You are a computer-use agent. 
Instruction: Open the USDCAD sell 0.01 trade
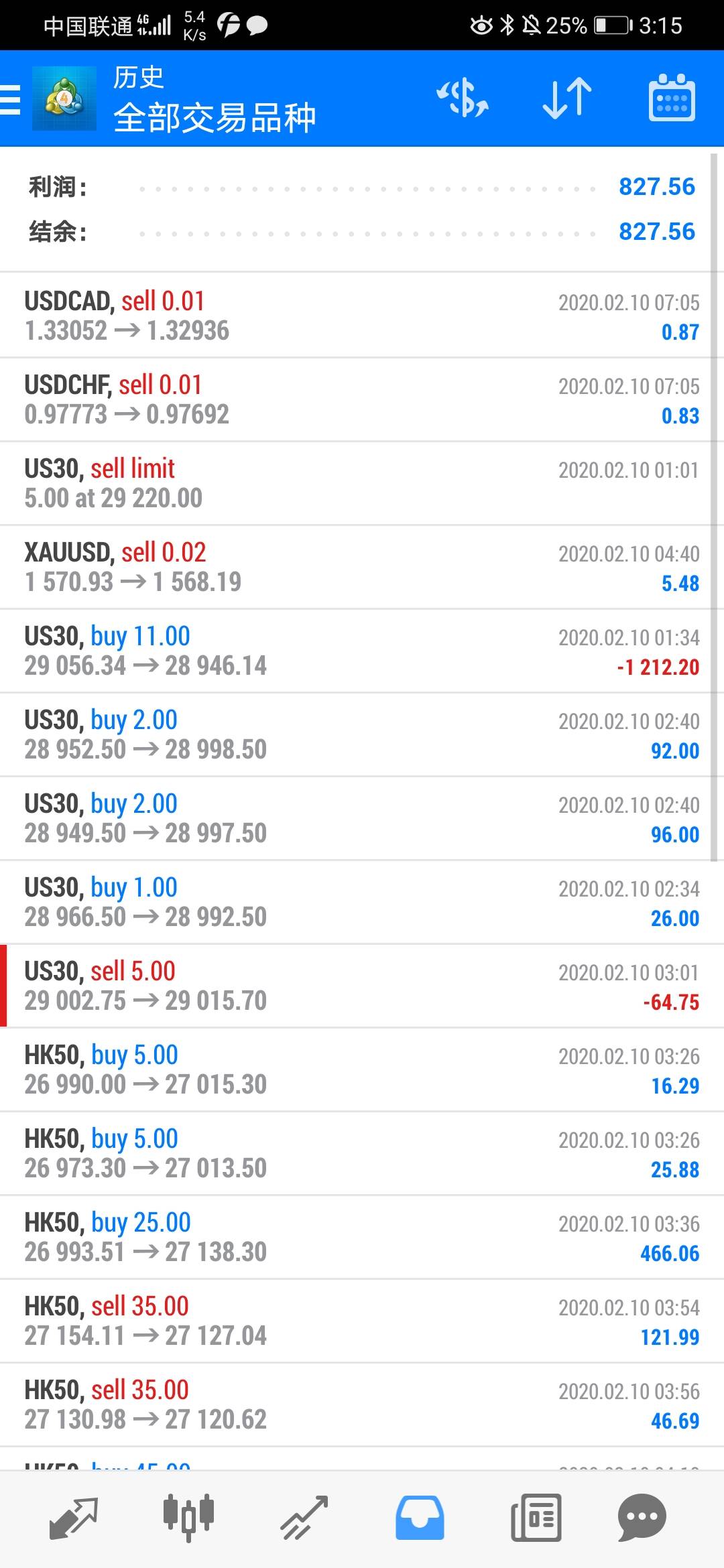pos(362,316)
